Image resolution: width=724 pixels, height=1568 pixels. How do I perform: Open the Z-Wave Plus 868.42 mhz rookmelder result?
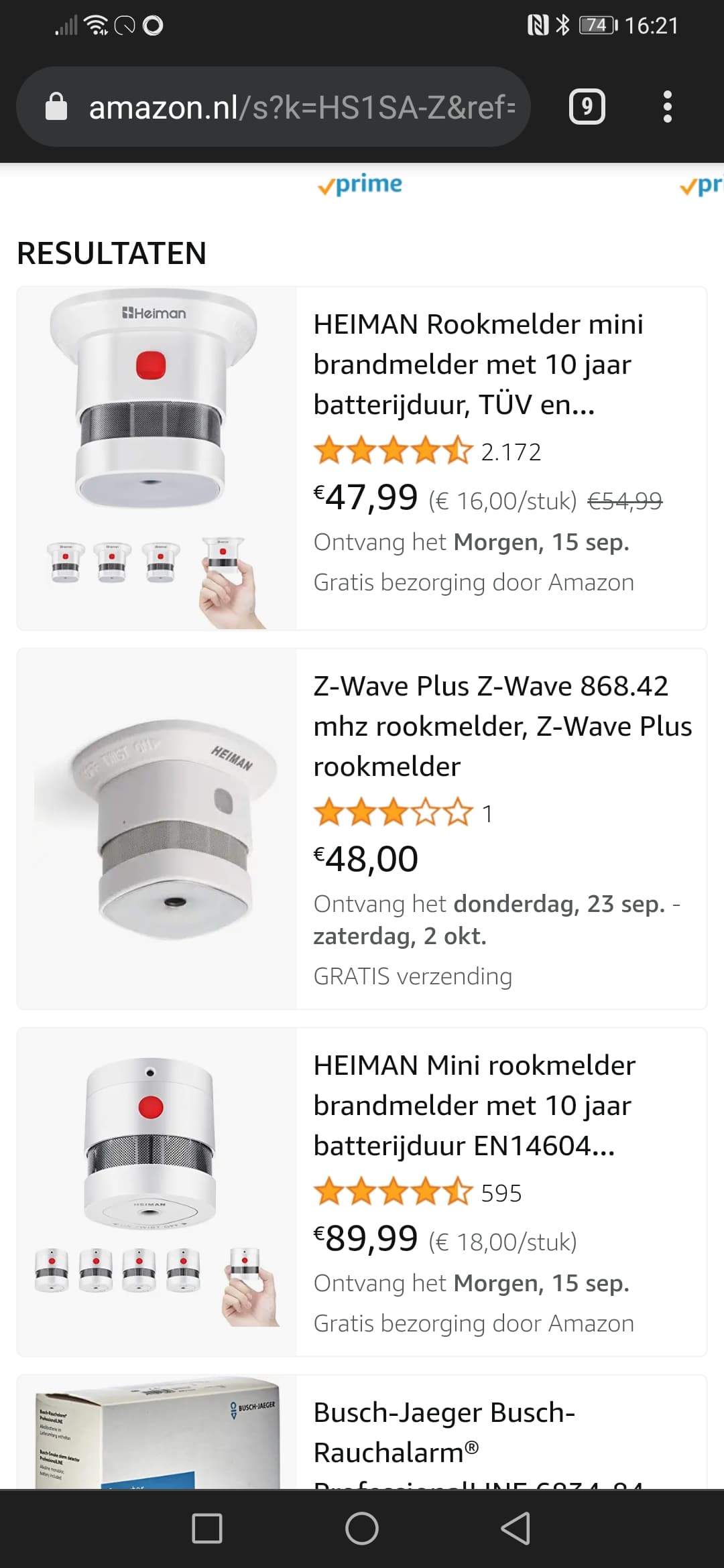tap(501, 726)
